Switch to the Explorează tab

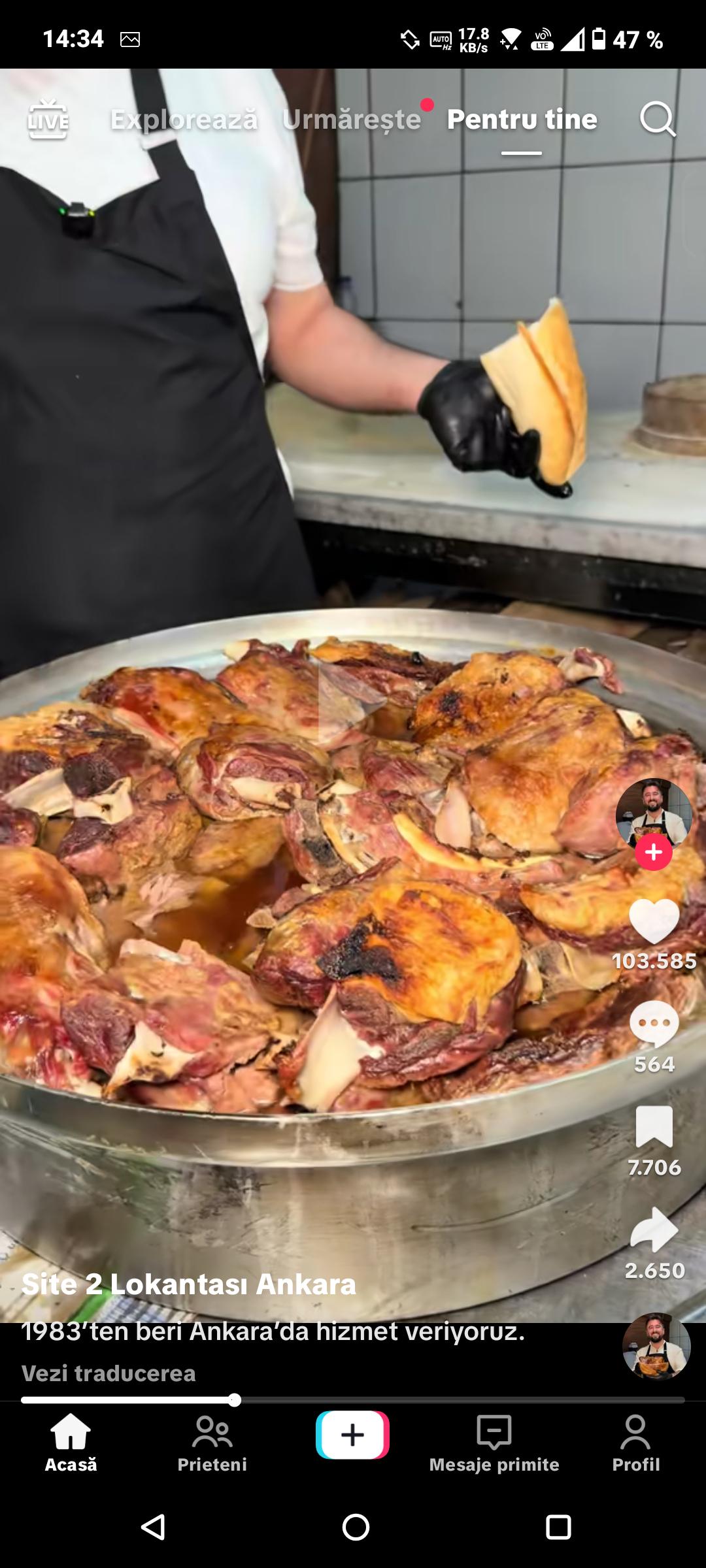(x=184, y=120)
